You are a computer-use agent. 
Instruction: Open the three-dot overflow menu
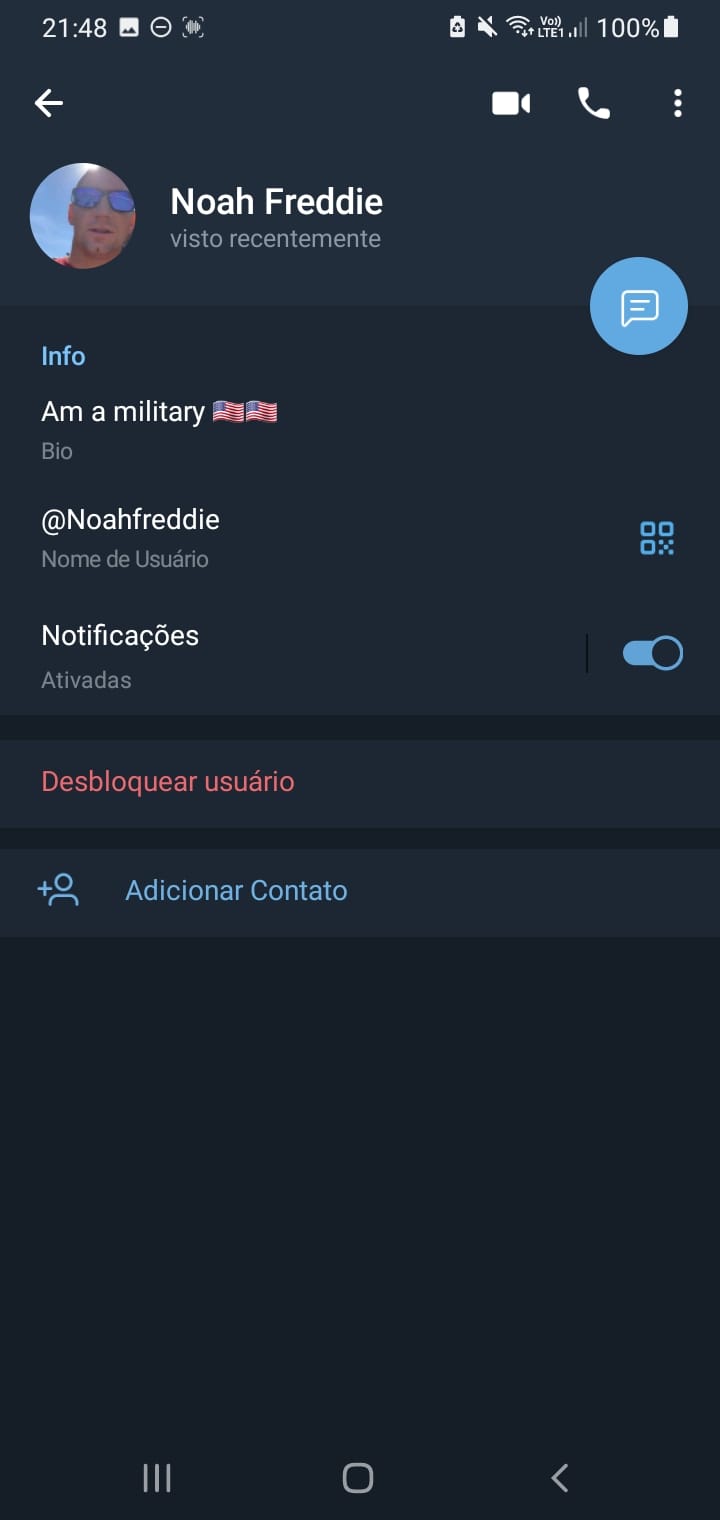(x=677, y=103)
